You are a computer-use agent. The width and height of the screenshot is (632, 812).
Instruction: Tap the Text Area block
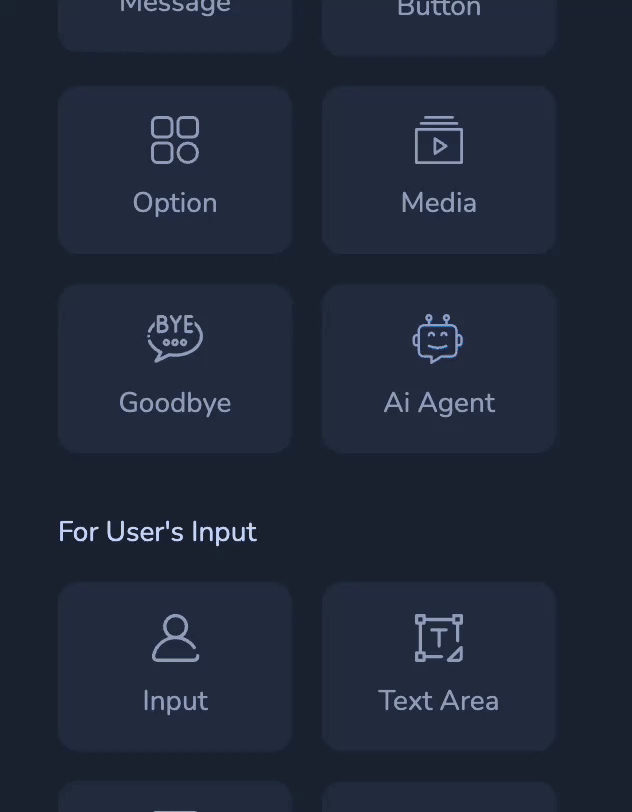[x=438, y=666]
